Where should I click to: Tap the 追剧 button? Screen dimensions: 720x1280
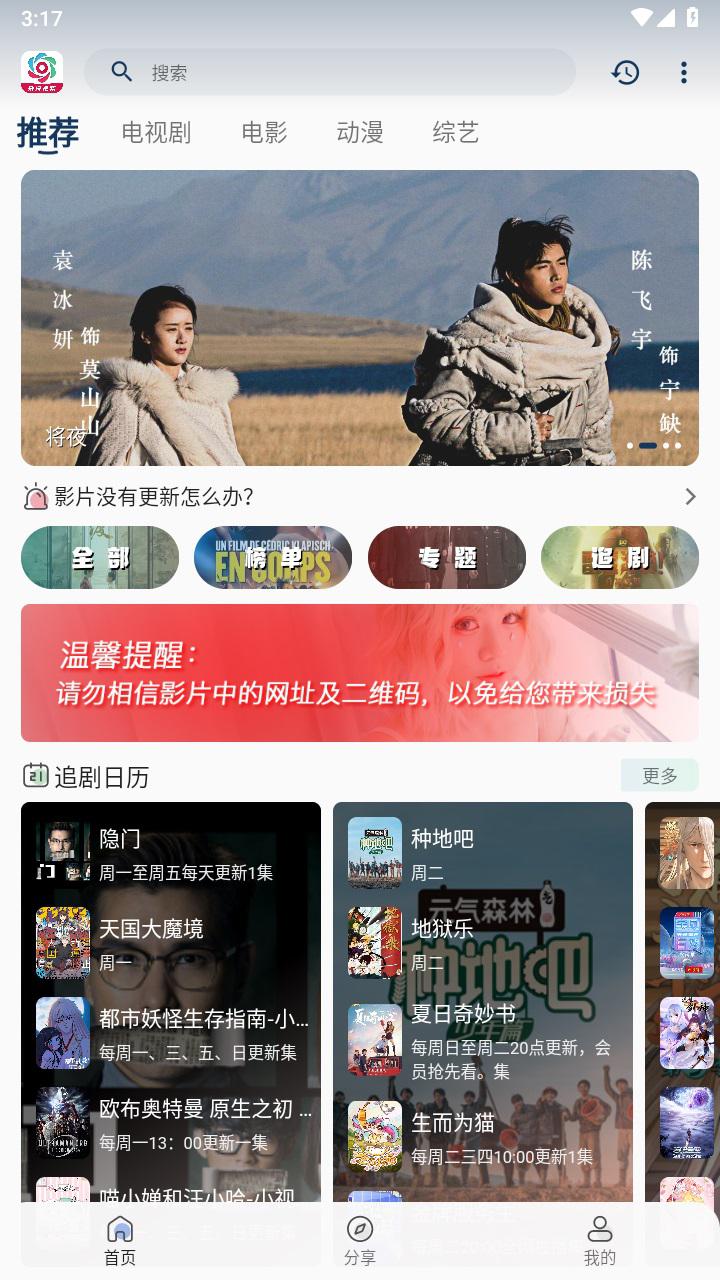[620, 557]
